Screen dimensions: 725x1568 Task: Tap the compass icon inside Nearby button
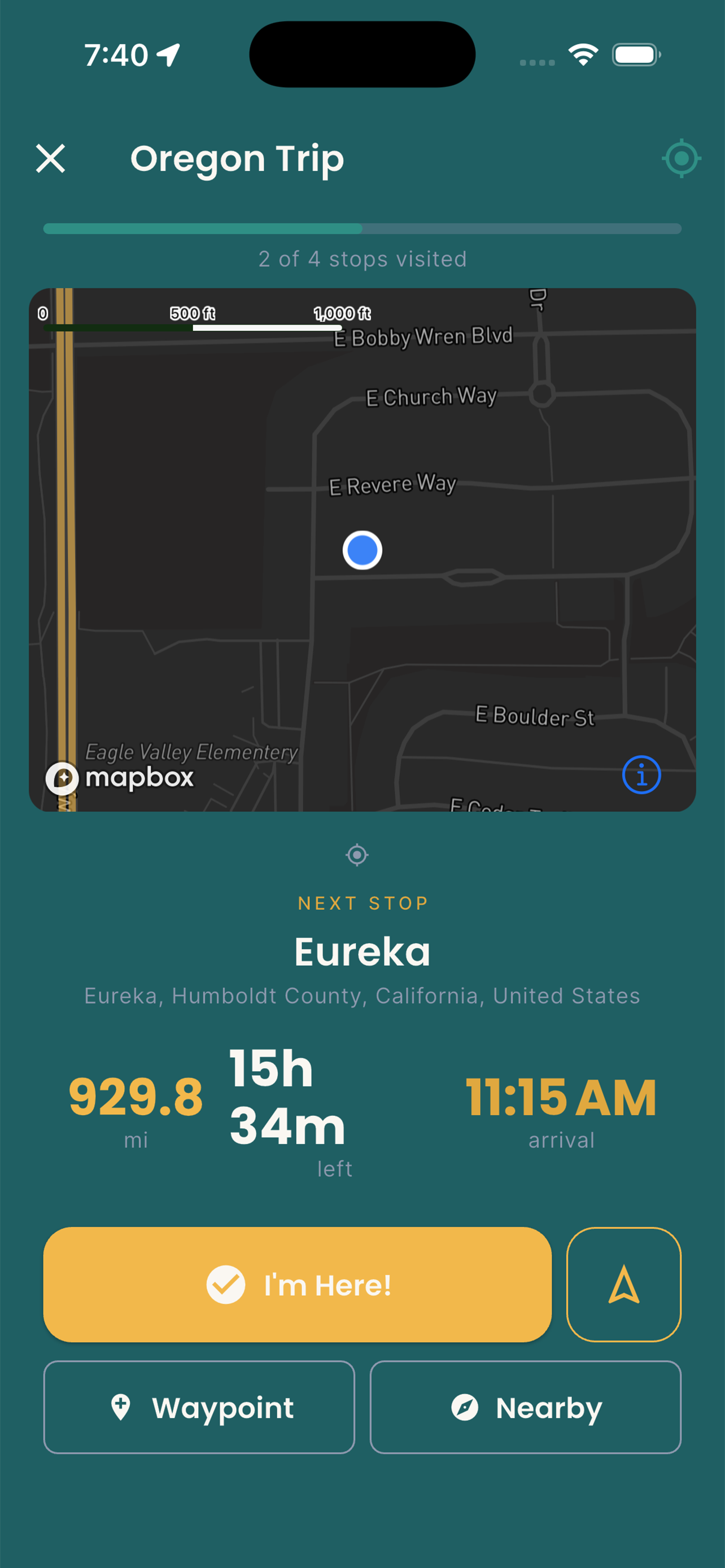465,1408
